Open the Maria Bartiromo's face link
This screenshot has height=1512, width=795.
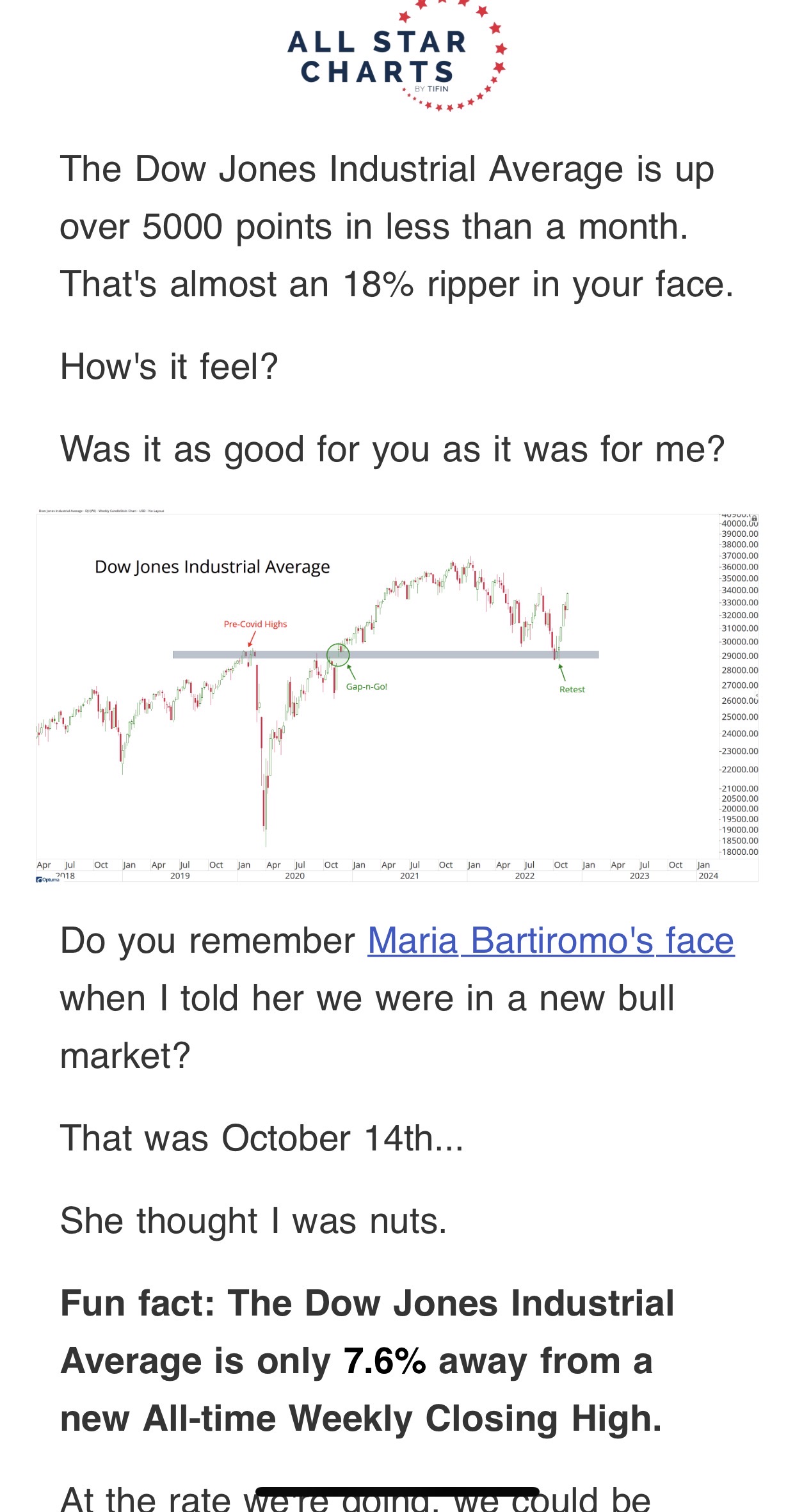click(550, 941)
